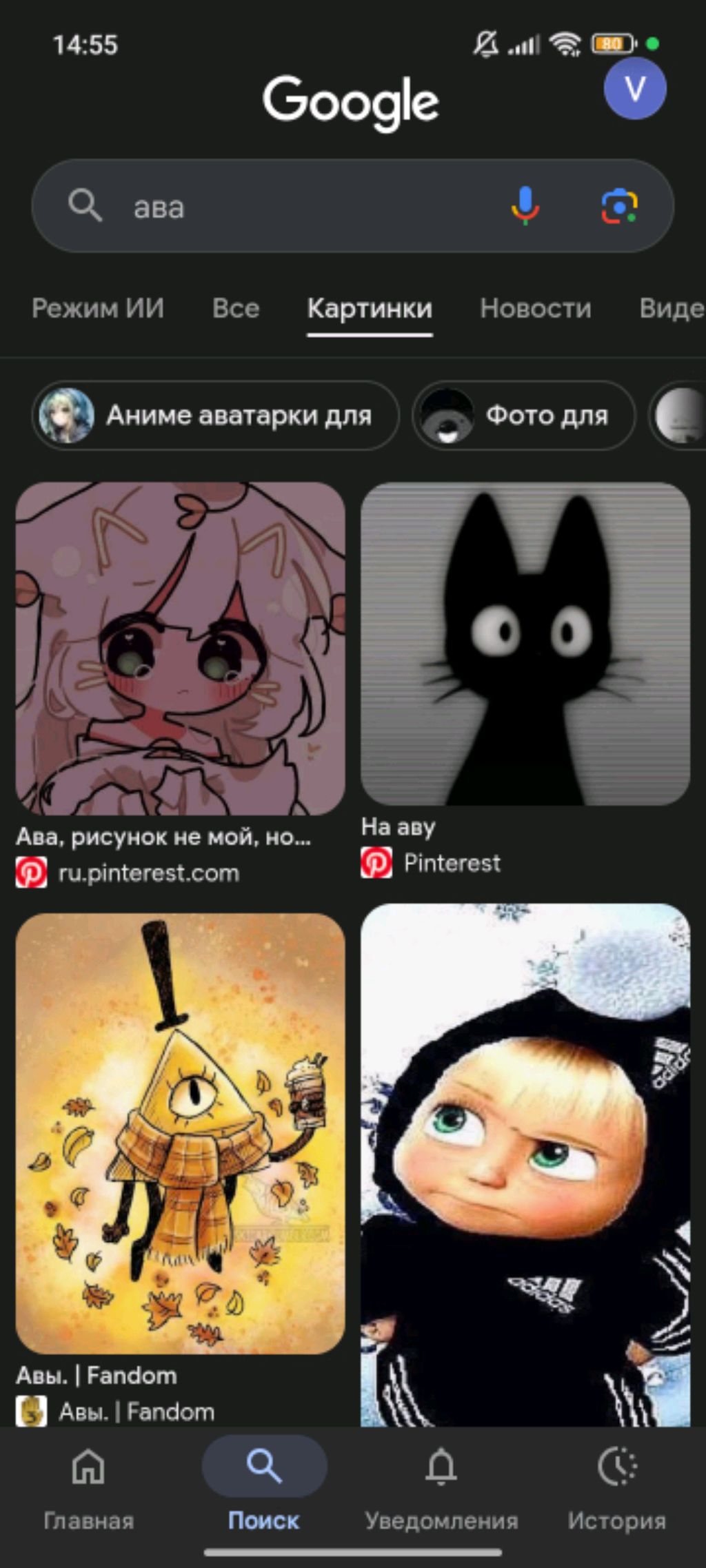Select the Картинки tab
The width and height of the screenshot is (706, 1568).
370,308
